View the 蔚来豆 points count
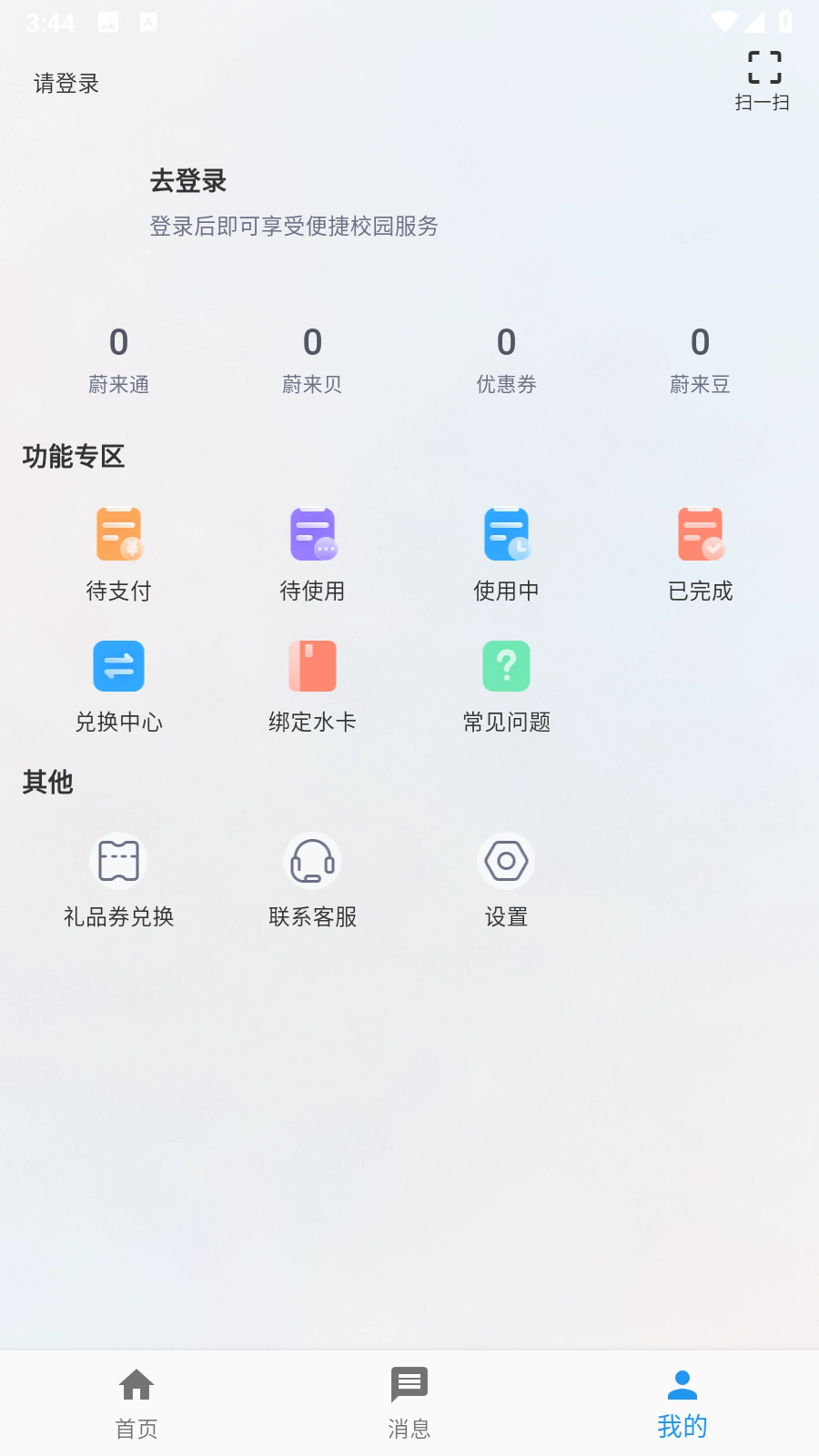This screenshot has height=1456, width=819. click(699, 359)
